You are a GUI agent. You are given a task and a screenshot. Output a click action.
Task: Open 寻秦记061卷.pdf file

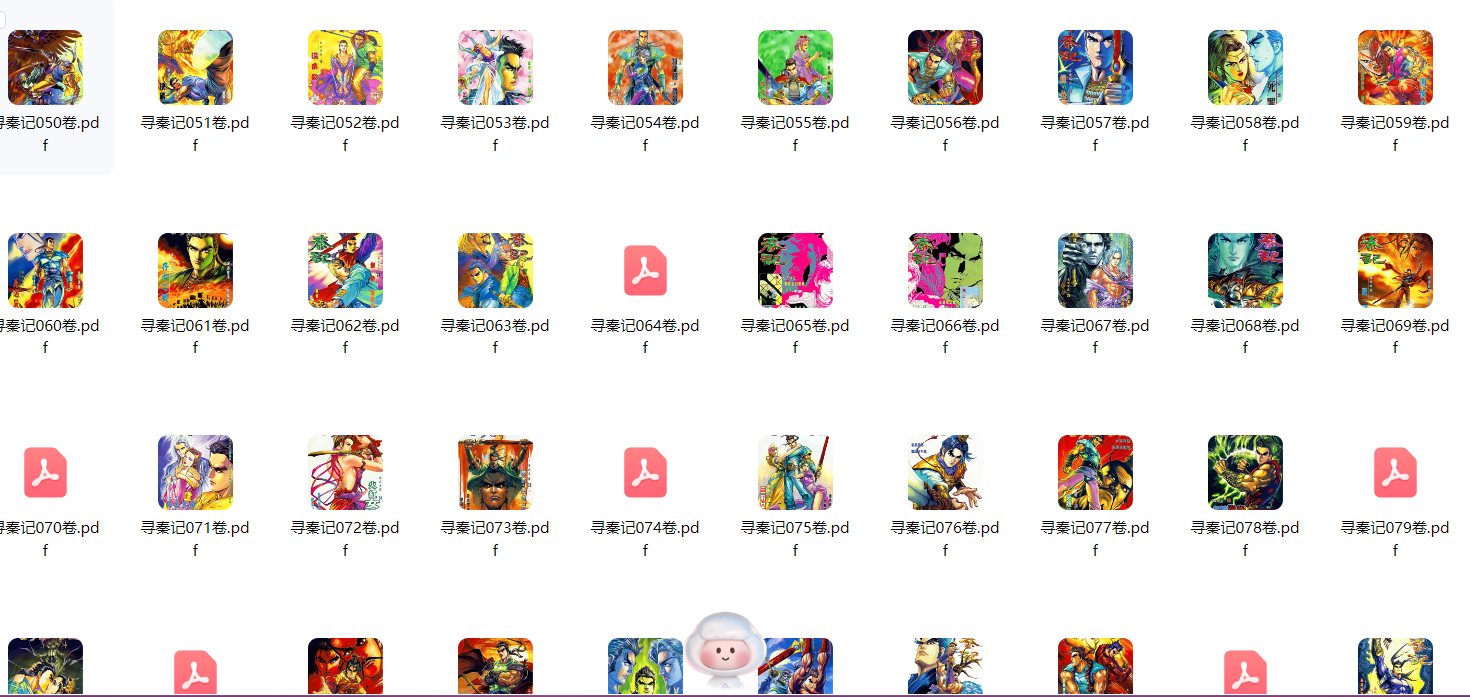[195, 270]
